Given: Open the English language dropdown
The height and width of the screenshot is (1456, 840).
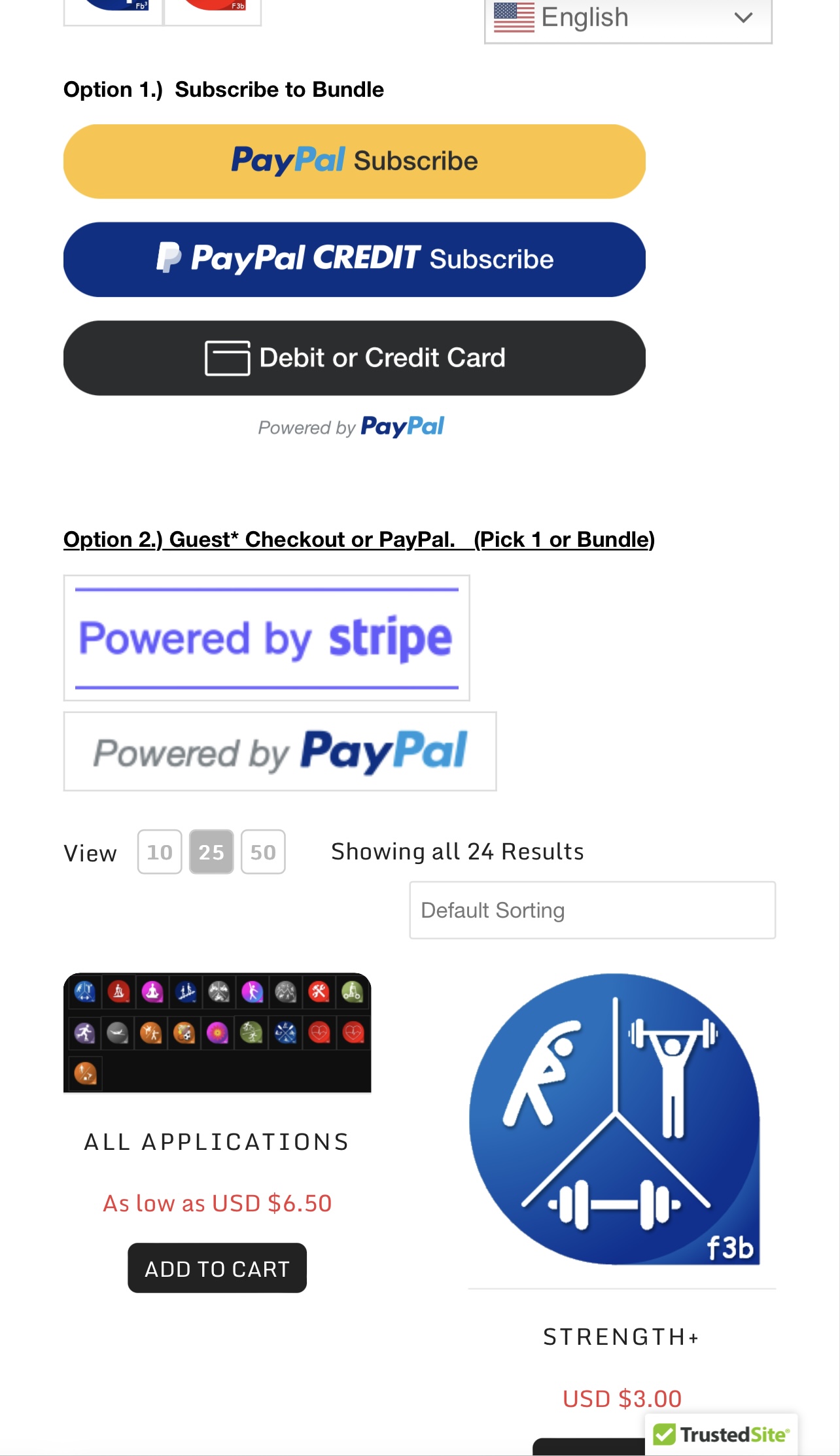Looking at the screenshot, I should [x=627, y=18].
